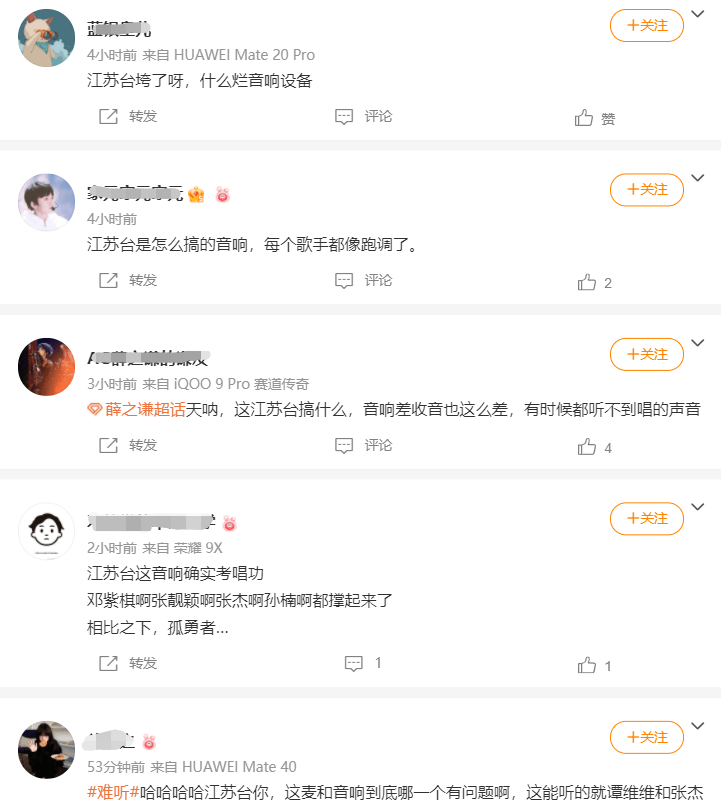
Task: Follow the user posting from iQOO 9 Pro
Action: point(646,354)
